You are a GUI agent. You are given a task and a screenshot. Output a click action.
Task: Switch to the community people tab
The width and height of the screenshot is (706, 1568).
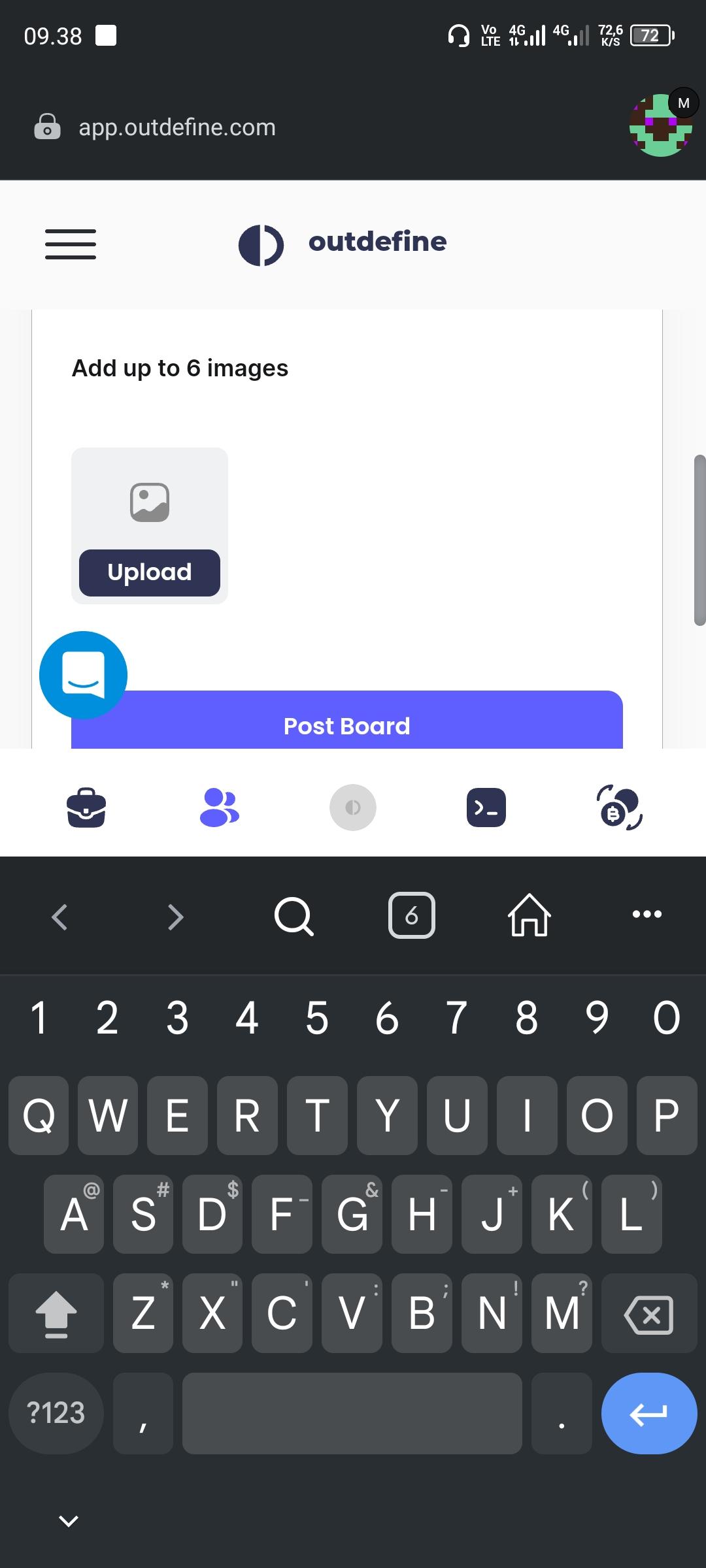(x=220, y=808)
